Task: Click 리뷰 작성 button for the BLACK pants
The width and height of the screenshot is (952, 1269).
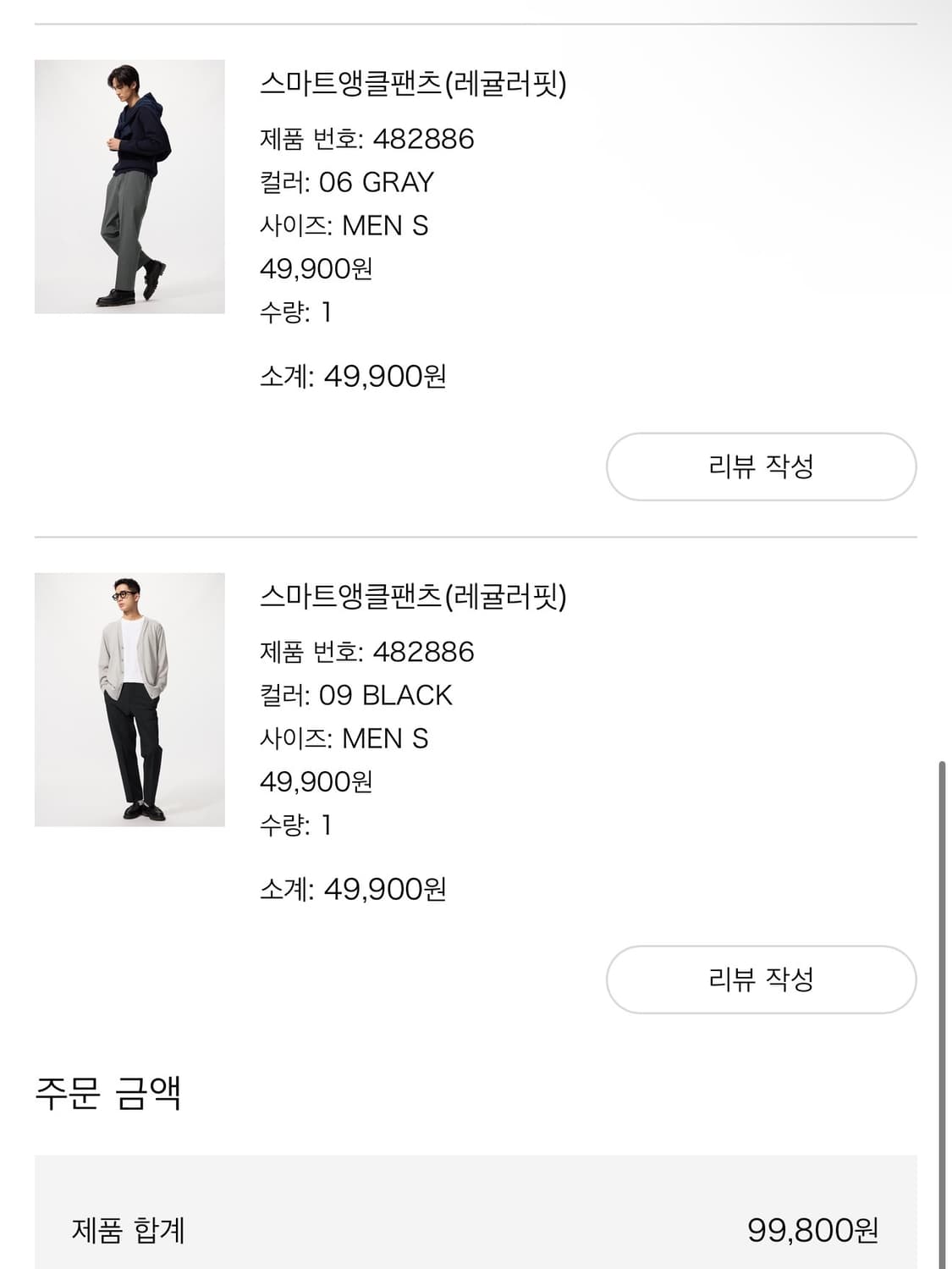Action: point(760,980)
